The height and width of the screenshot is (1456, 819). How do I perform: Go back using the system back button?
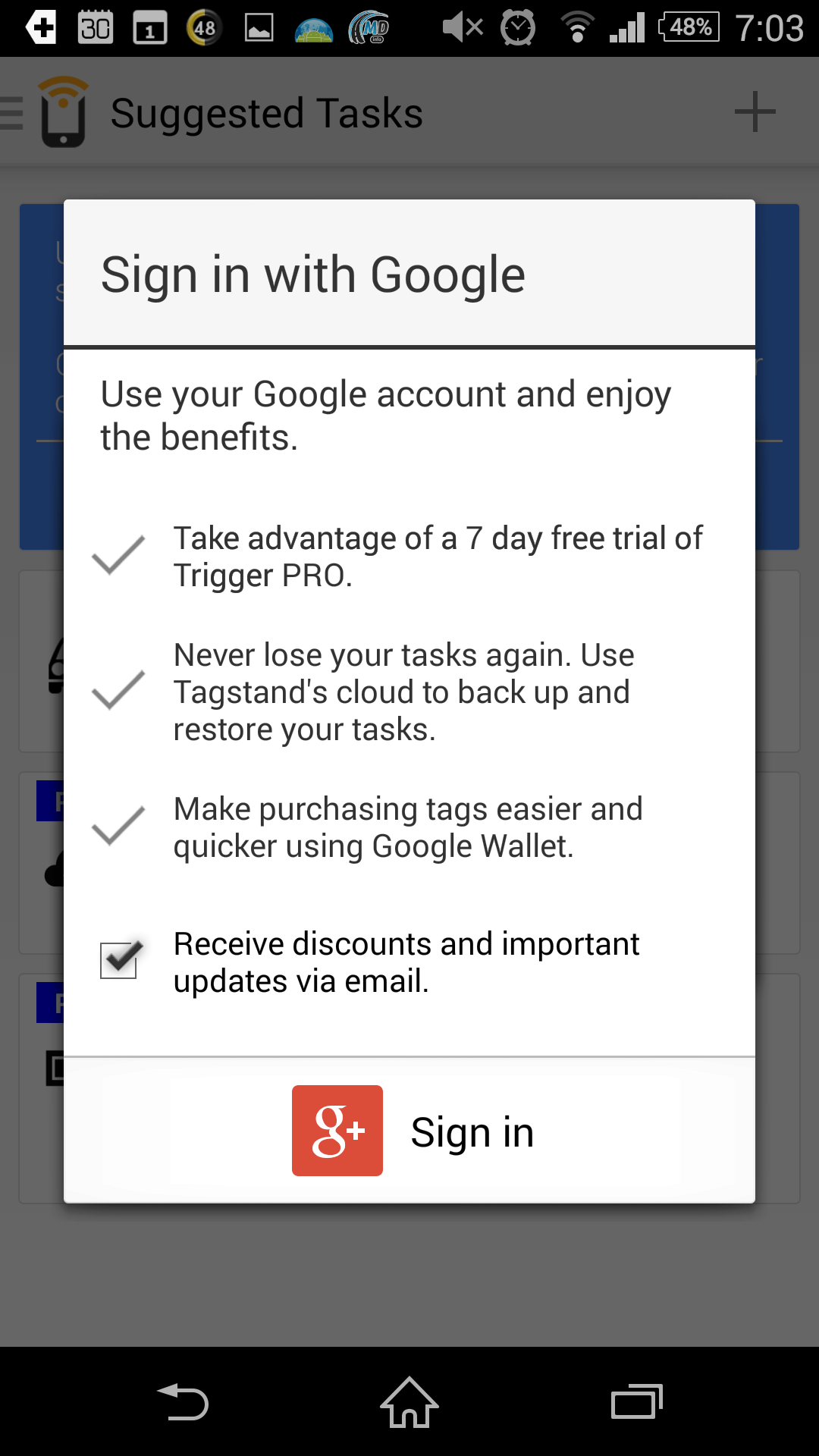point(182,1401)
